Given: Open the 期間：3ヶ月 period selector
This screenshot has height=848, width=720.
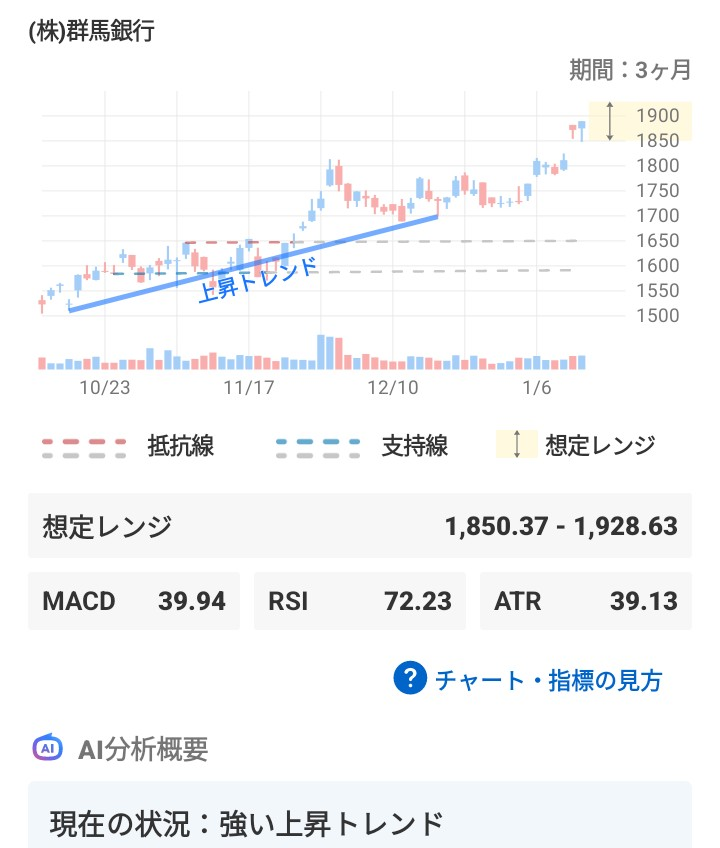Looking at the screenshot, I should tap(627, 73).
